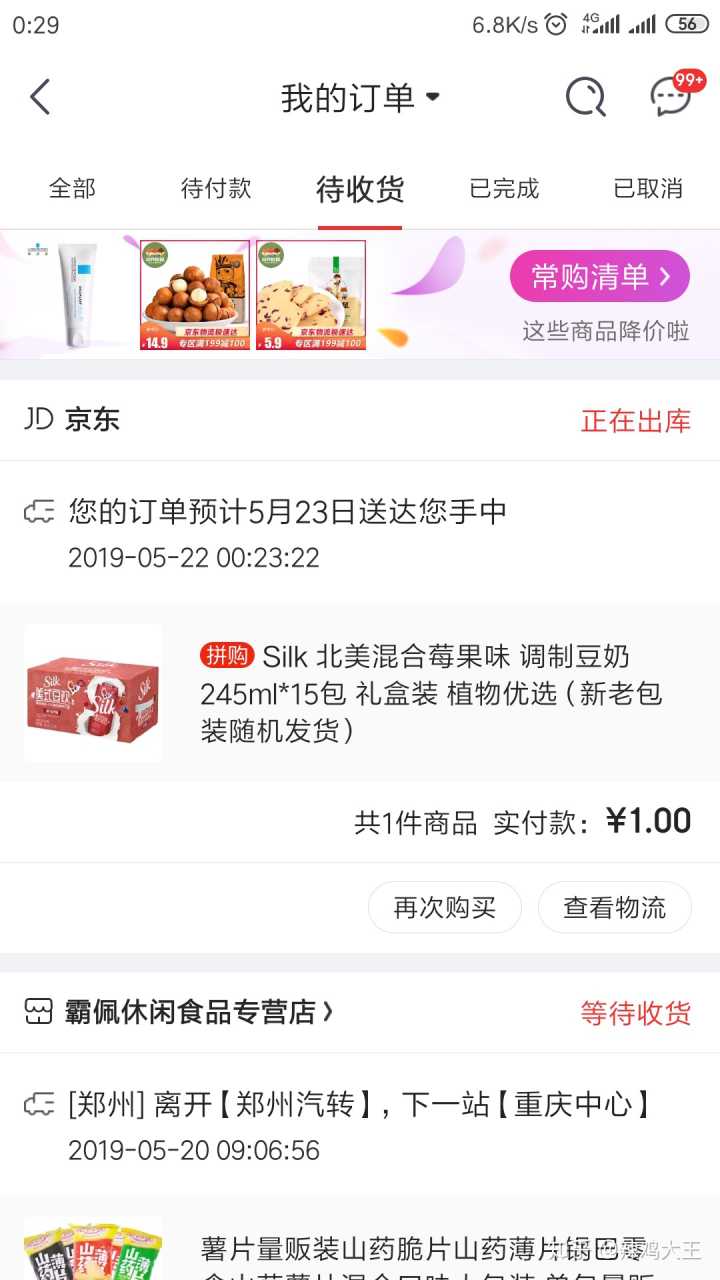Switch to the 全部 tab
720x1280 pixels.
(x=72, y=188)
